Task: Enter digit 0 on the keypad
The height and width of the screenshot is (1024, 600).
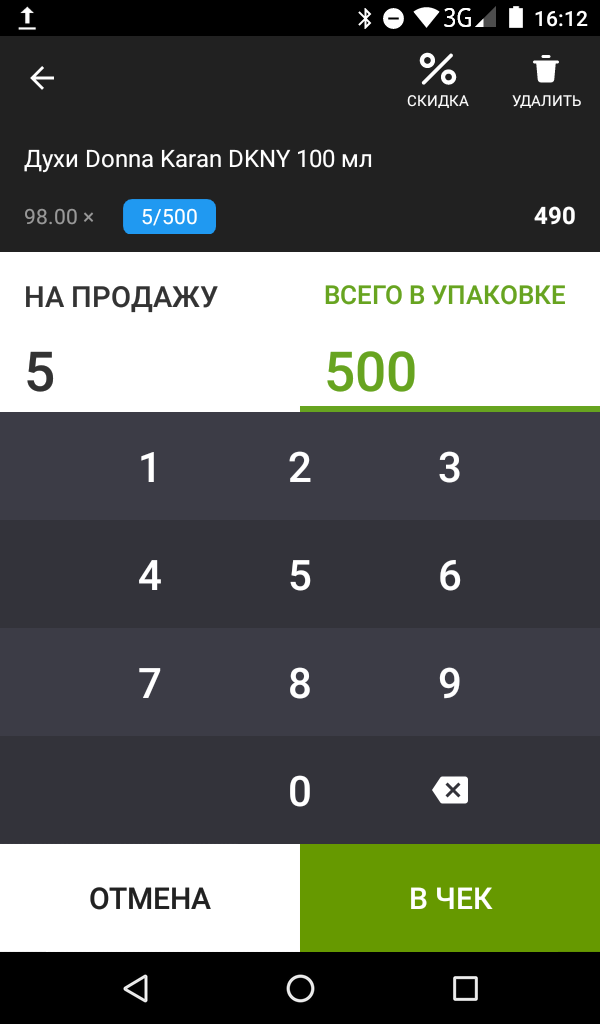Action: click(x=300, y=790)
